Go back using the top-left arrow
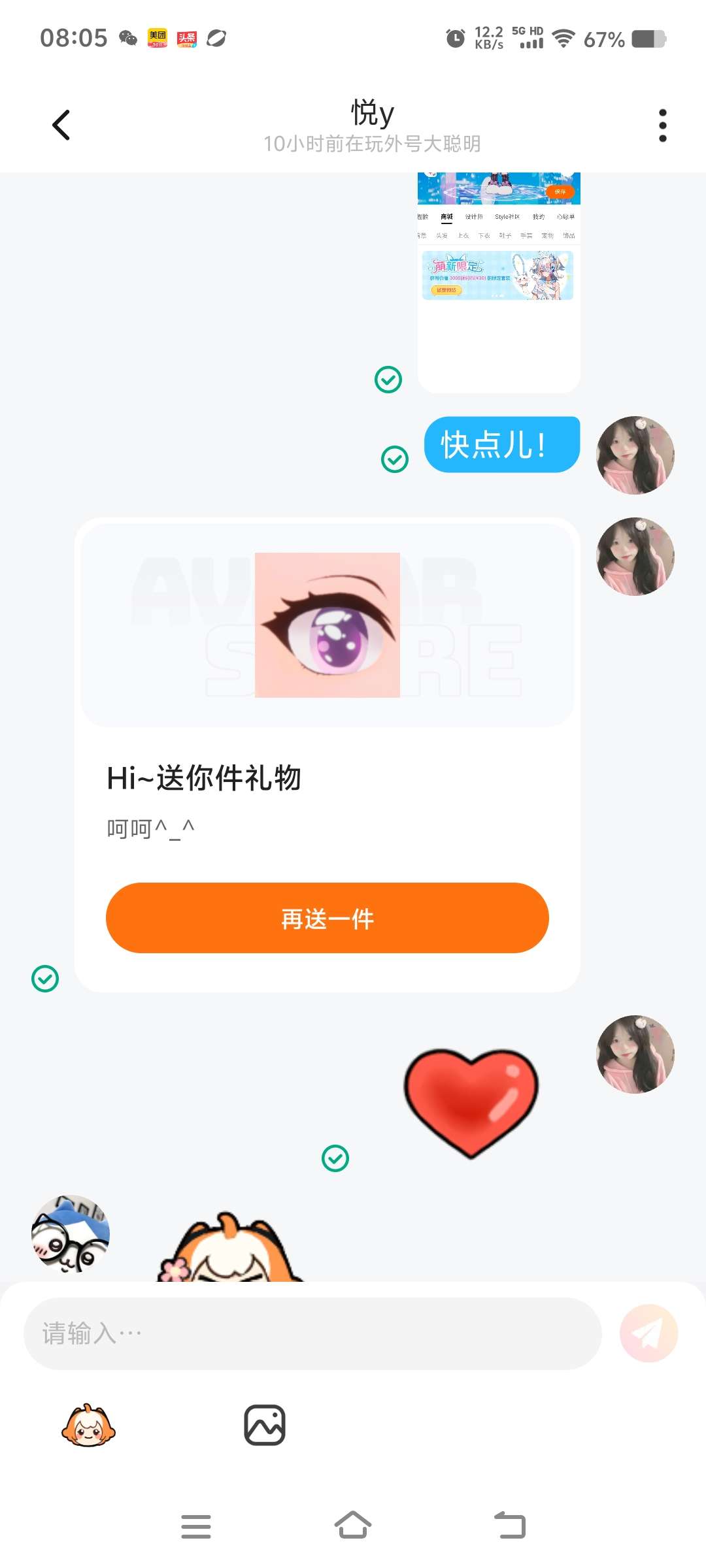Viewport: 706px width, 1568px height. (61, 125)
